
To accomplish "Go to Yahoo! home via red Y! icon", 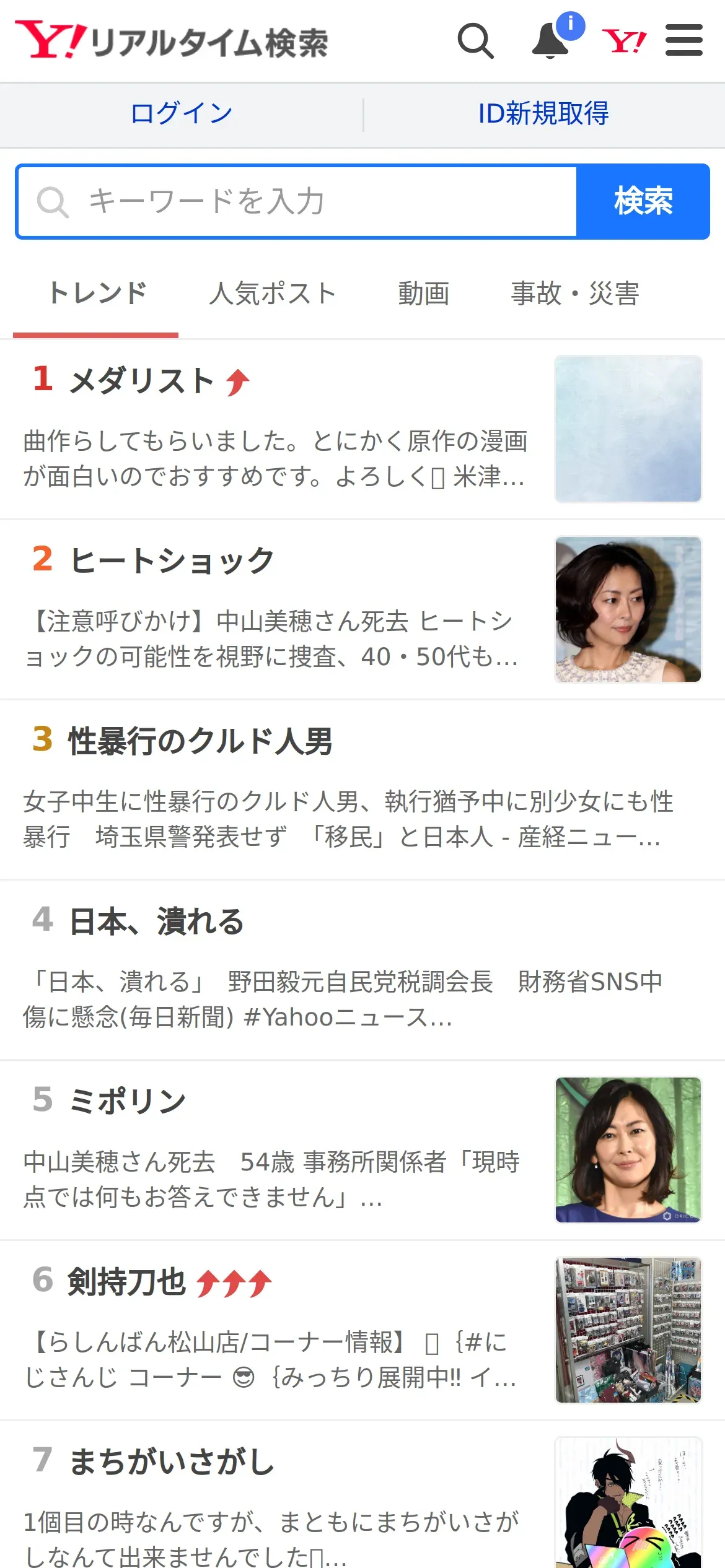I will point(624,41).
